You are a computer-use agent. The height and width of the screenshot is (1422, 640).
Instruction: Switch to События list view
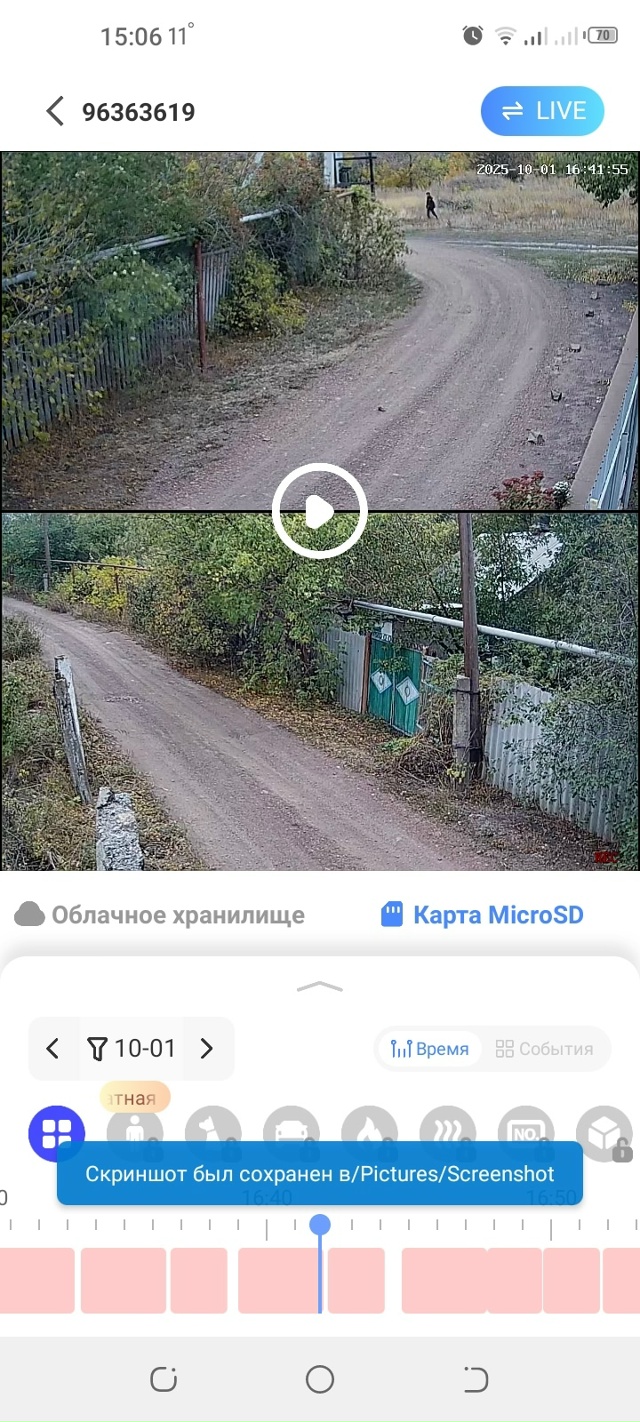click(x=545, y=1049)
